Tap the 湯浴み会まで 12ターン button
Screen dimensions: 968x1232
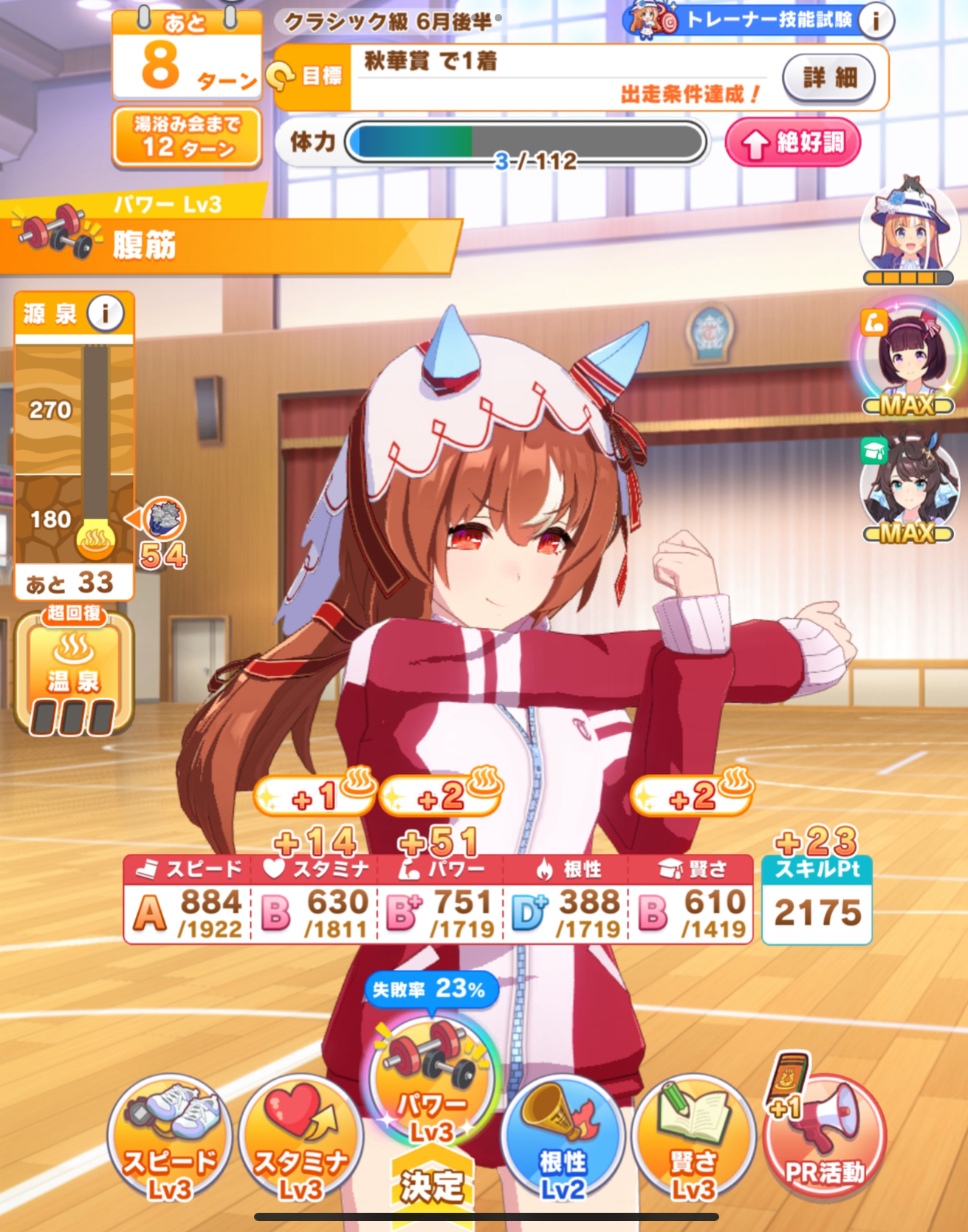187,137
